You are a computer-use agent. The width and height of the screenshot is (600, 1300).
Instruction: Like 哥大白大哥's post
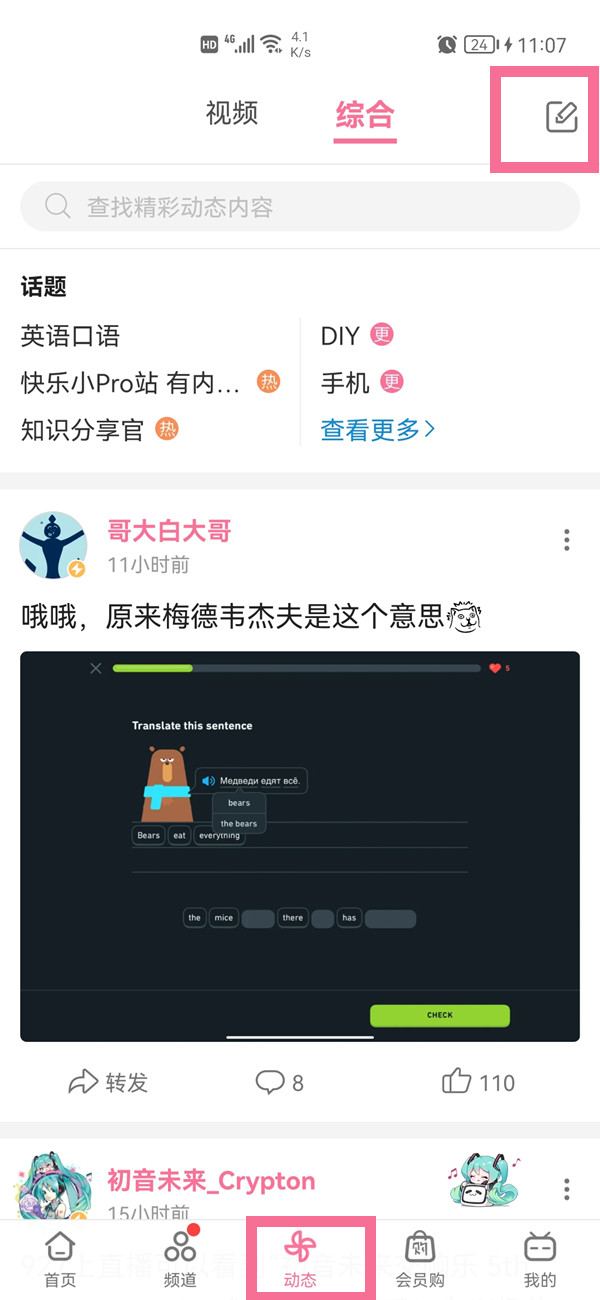click(478, 1082)
